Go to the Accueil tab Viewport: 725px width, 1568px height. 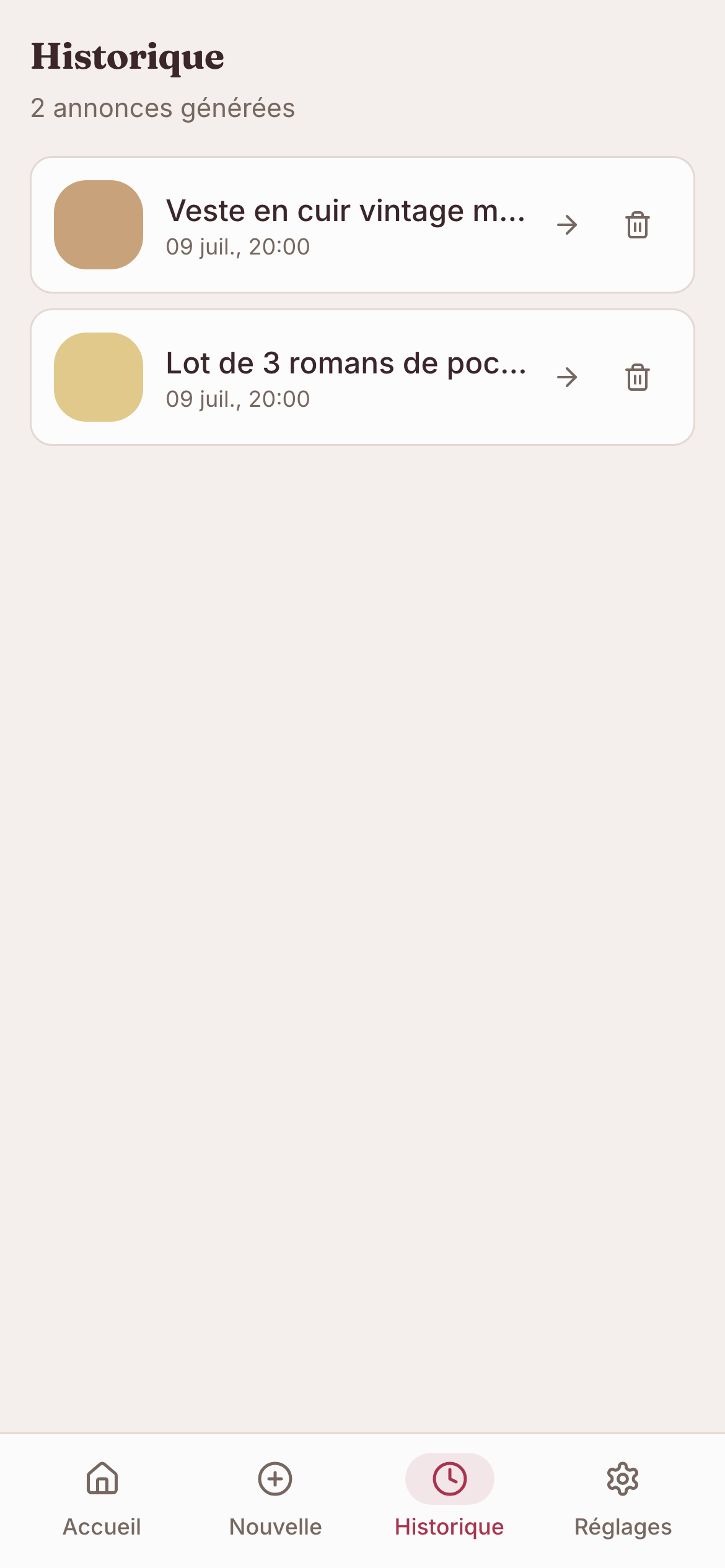(x=102, y=1499)
